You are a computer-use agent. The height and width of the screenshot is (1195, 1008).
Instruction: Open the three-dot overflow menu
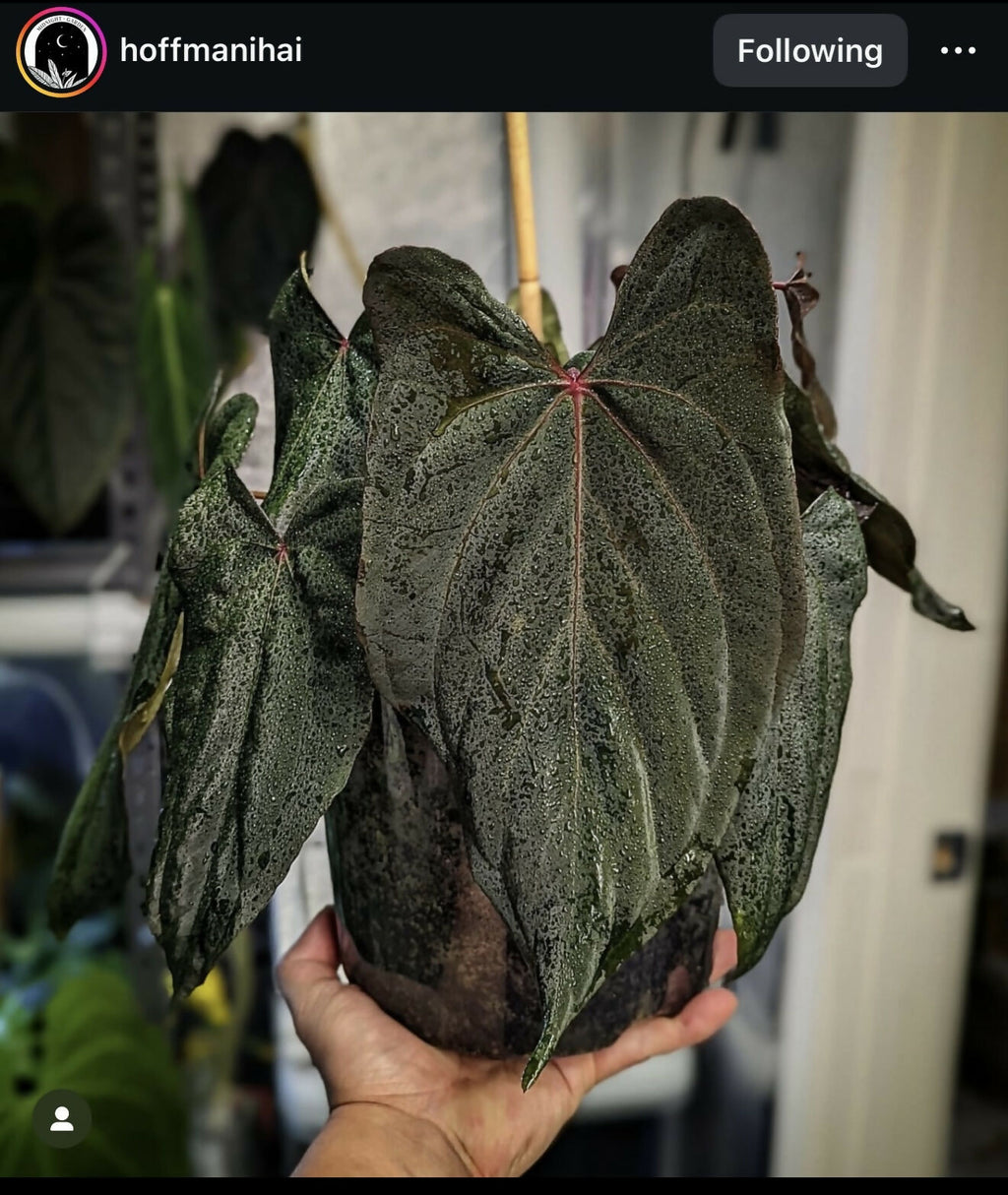(x=957, y=51)
